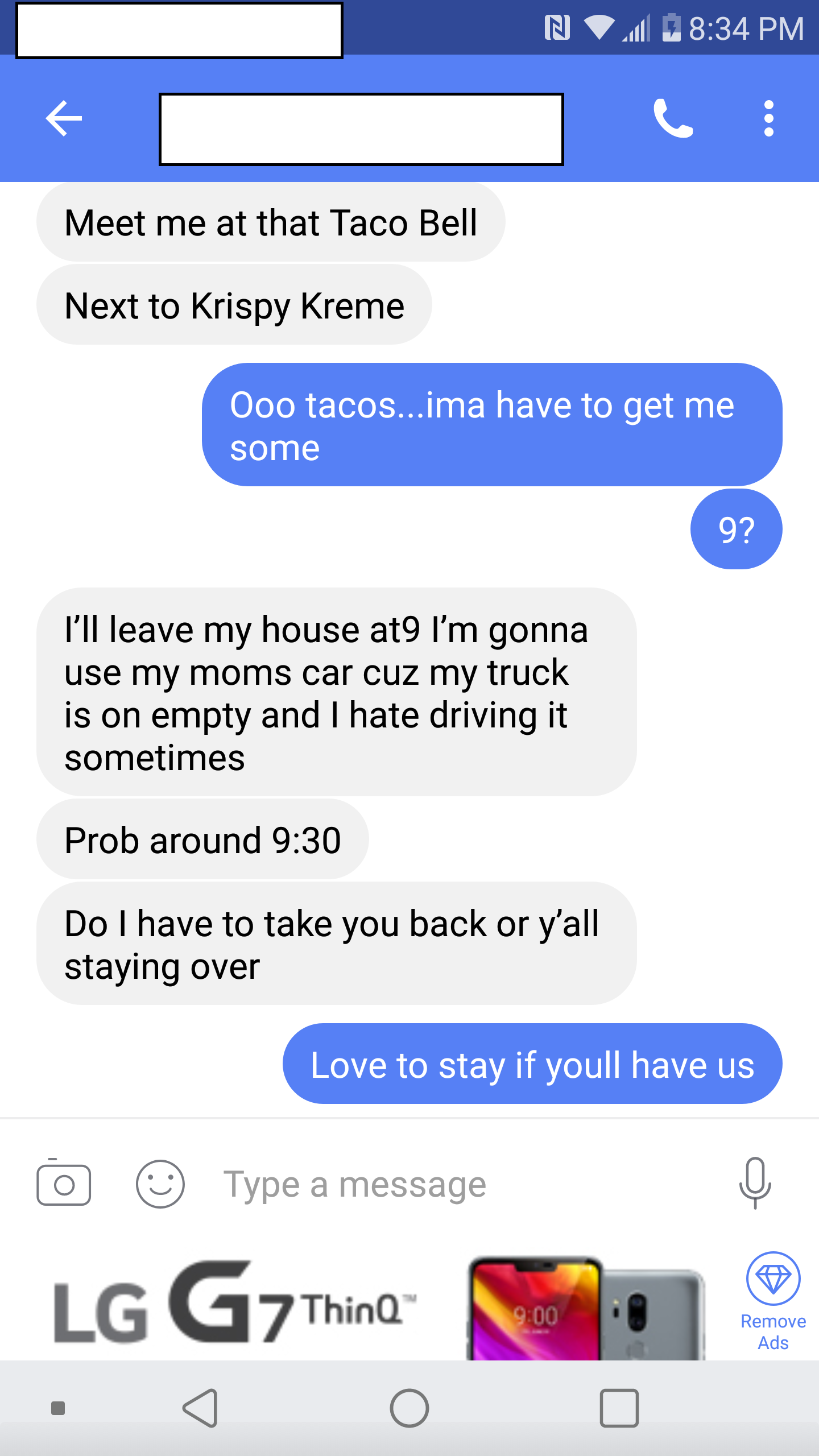Record a voice message with the microphone
This screenshot has height=1456, width=819.
point(755,1183)
